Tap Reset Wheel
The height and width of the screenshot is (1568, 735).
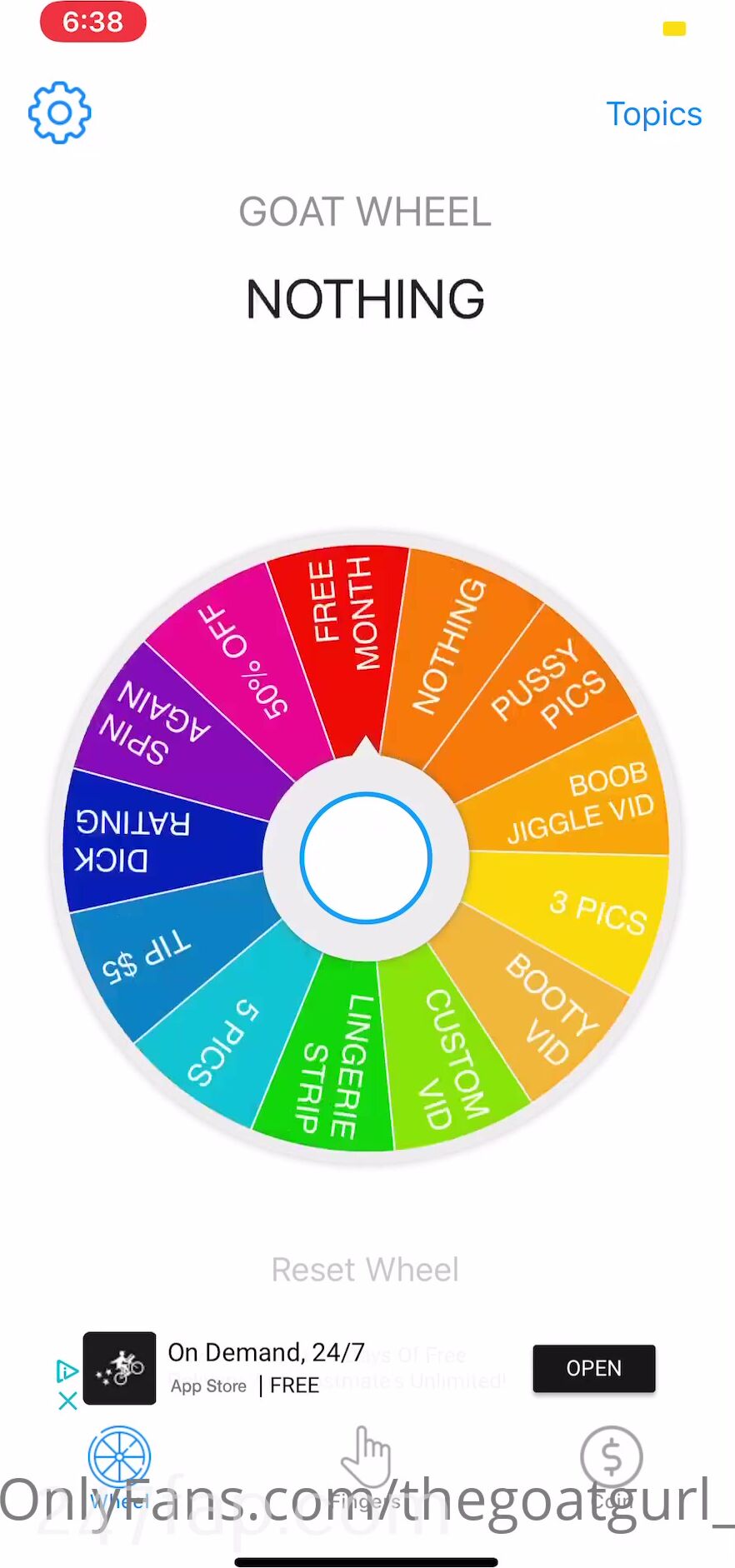point(365,1270)
